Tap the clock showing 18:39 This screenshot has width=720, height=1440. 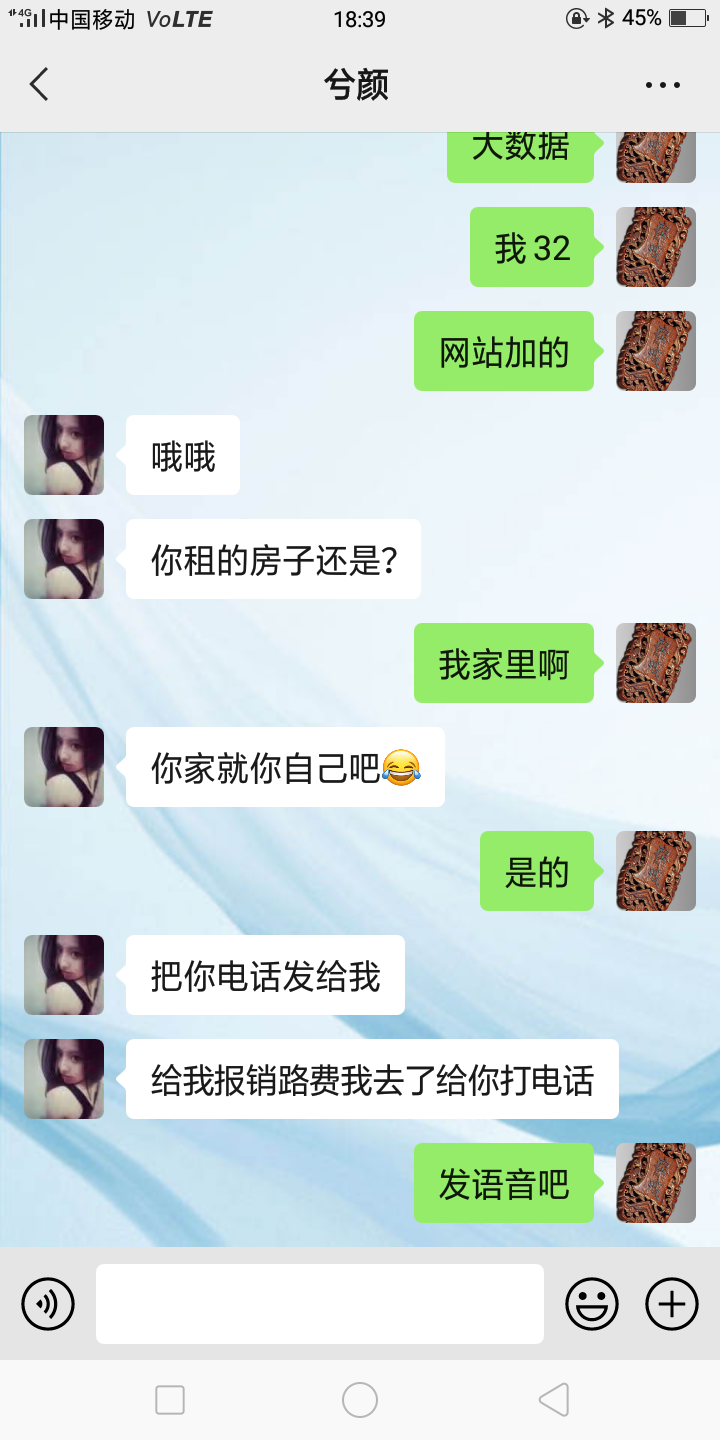(359, 16)
